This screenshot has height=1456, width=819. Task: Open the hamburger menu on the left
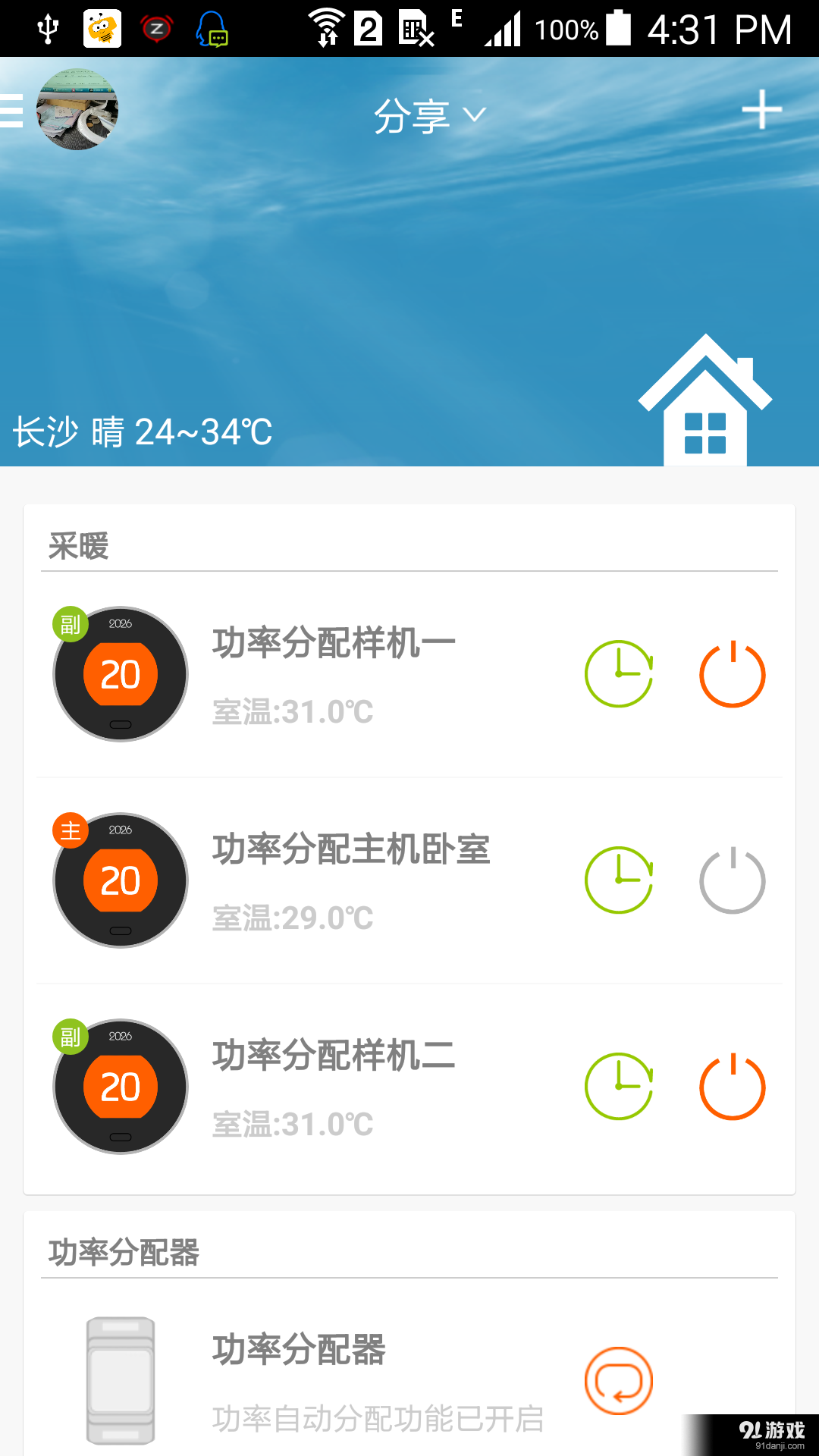tap(11, 110)
